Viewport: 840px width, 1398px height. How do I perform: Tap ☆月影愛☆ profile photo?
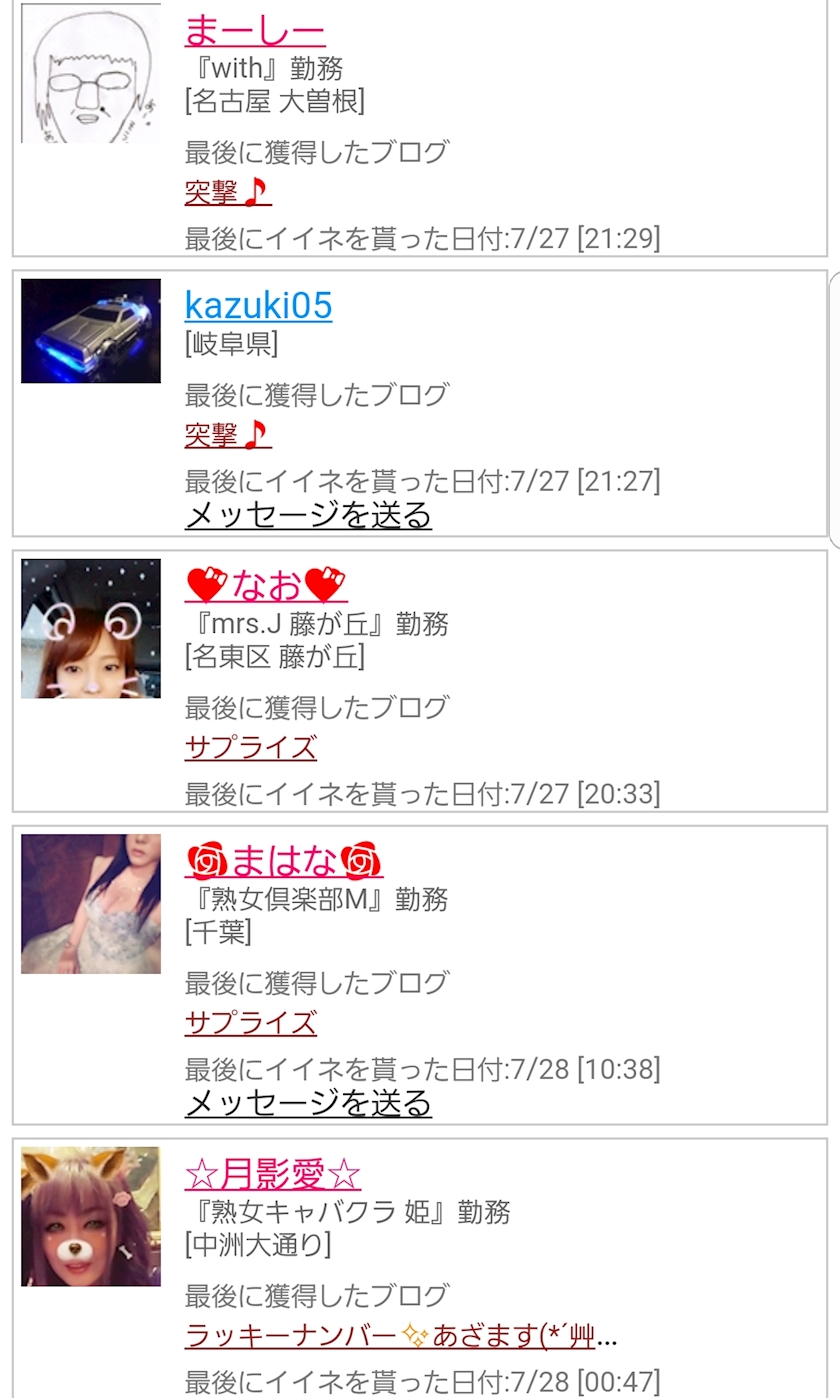click(91, 1216)
